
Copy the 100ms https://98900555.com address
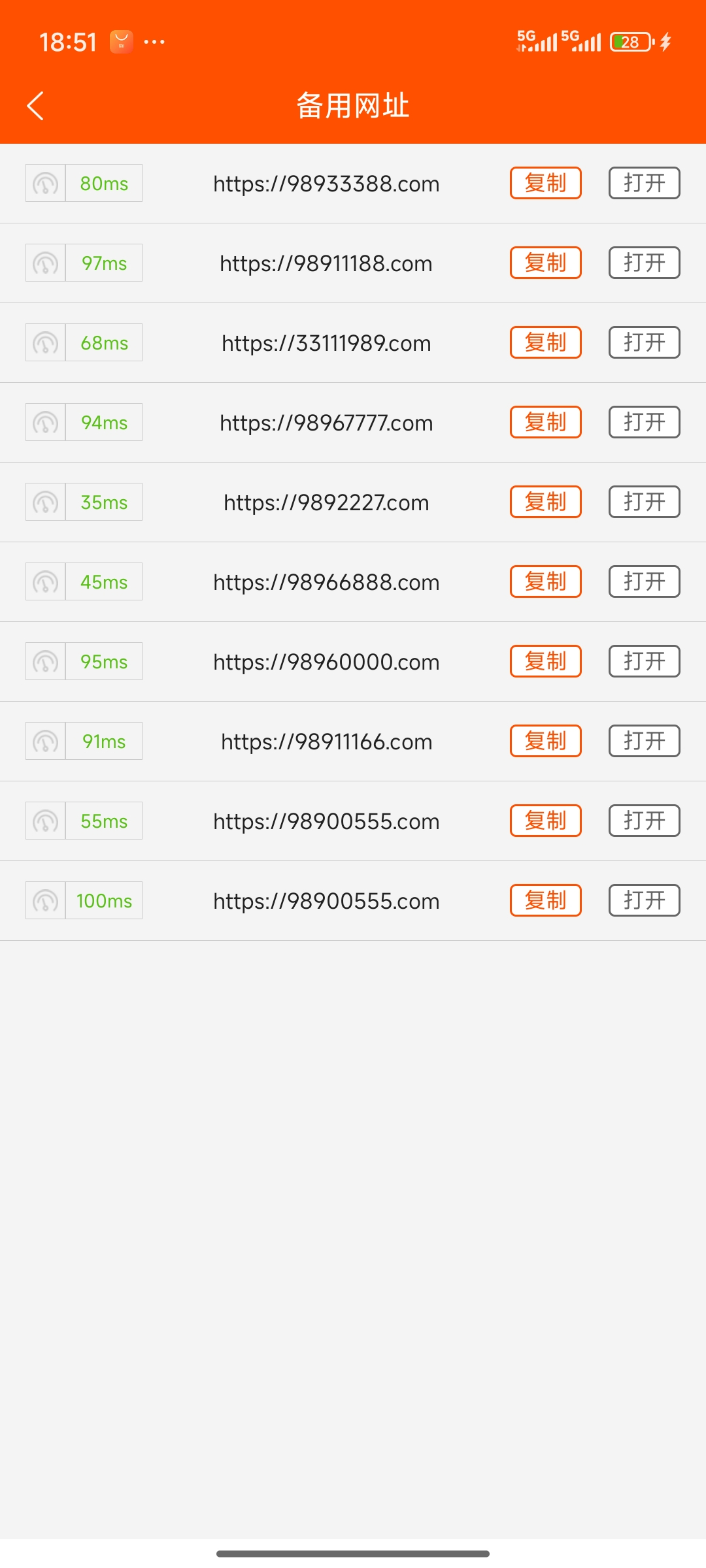pyautogui.click(x=545, y=900)
